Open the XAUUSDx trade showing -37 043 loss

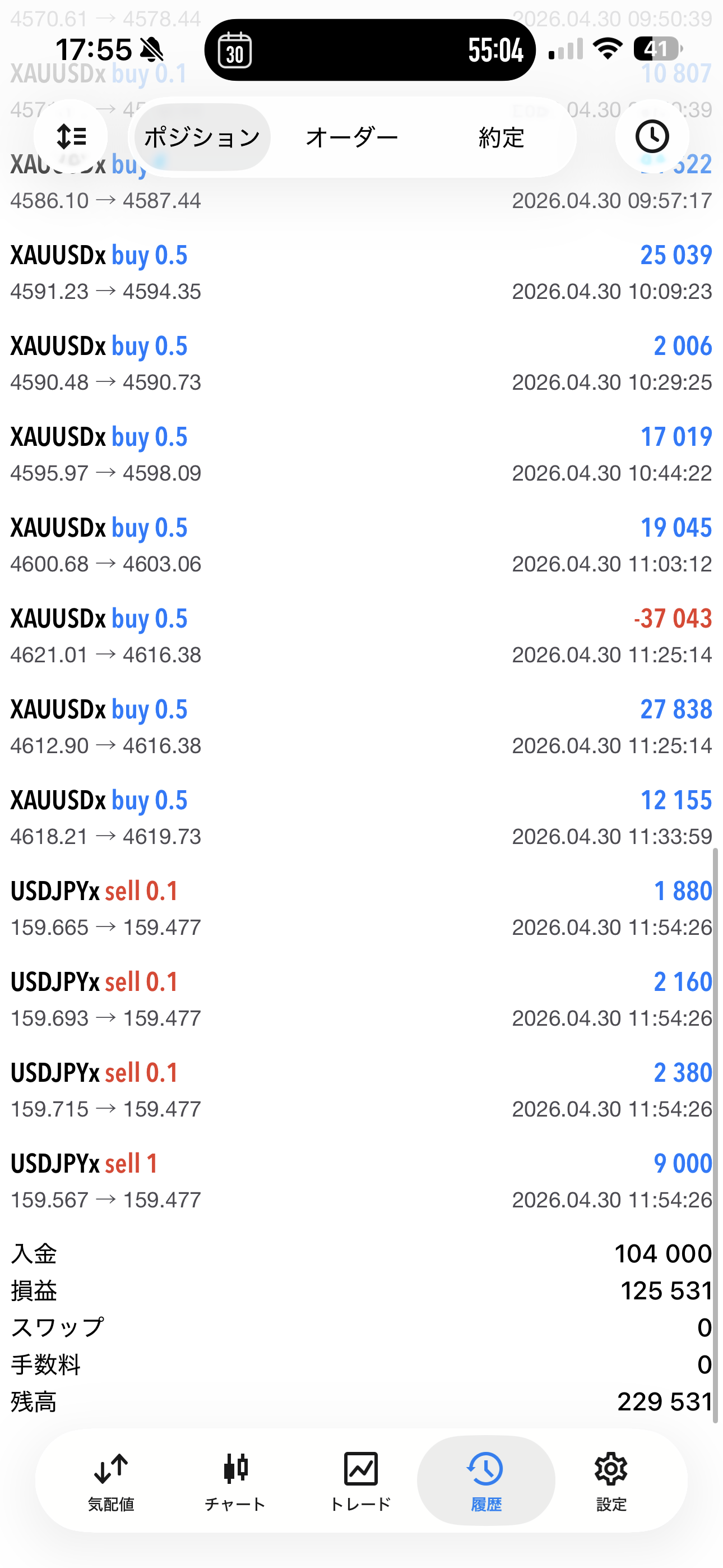point(361,636)
